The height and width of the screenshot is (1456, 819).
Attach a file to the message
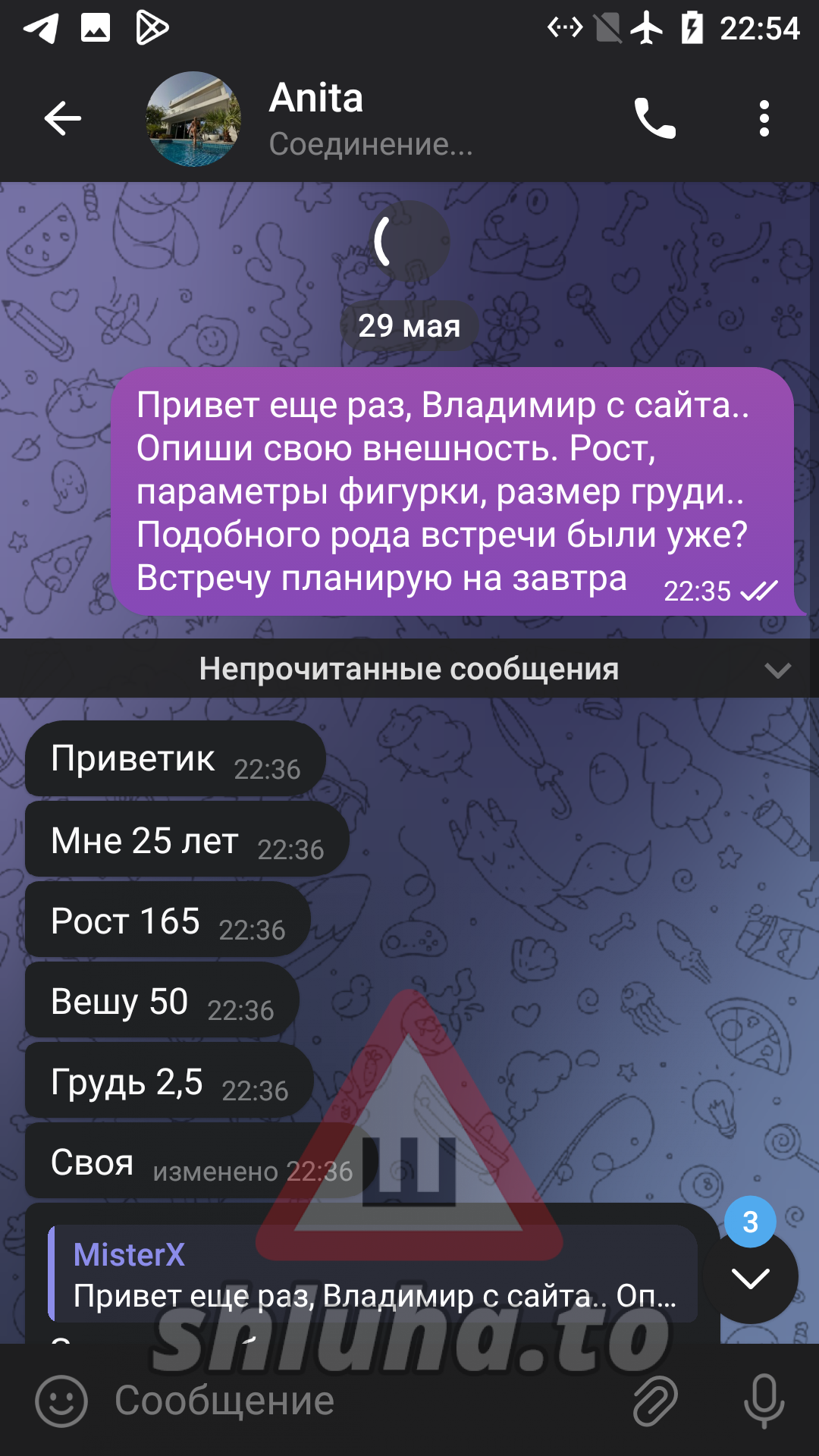tap(654, 1401)
